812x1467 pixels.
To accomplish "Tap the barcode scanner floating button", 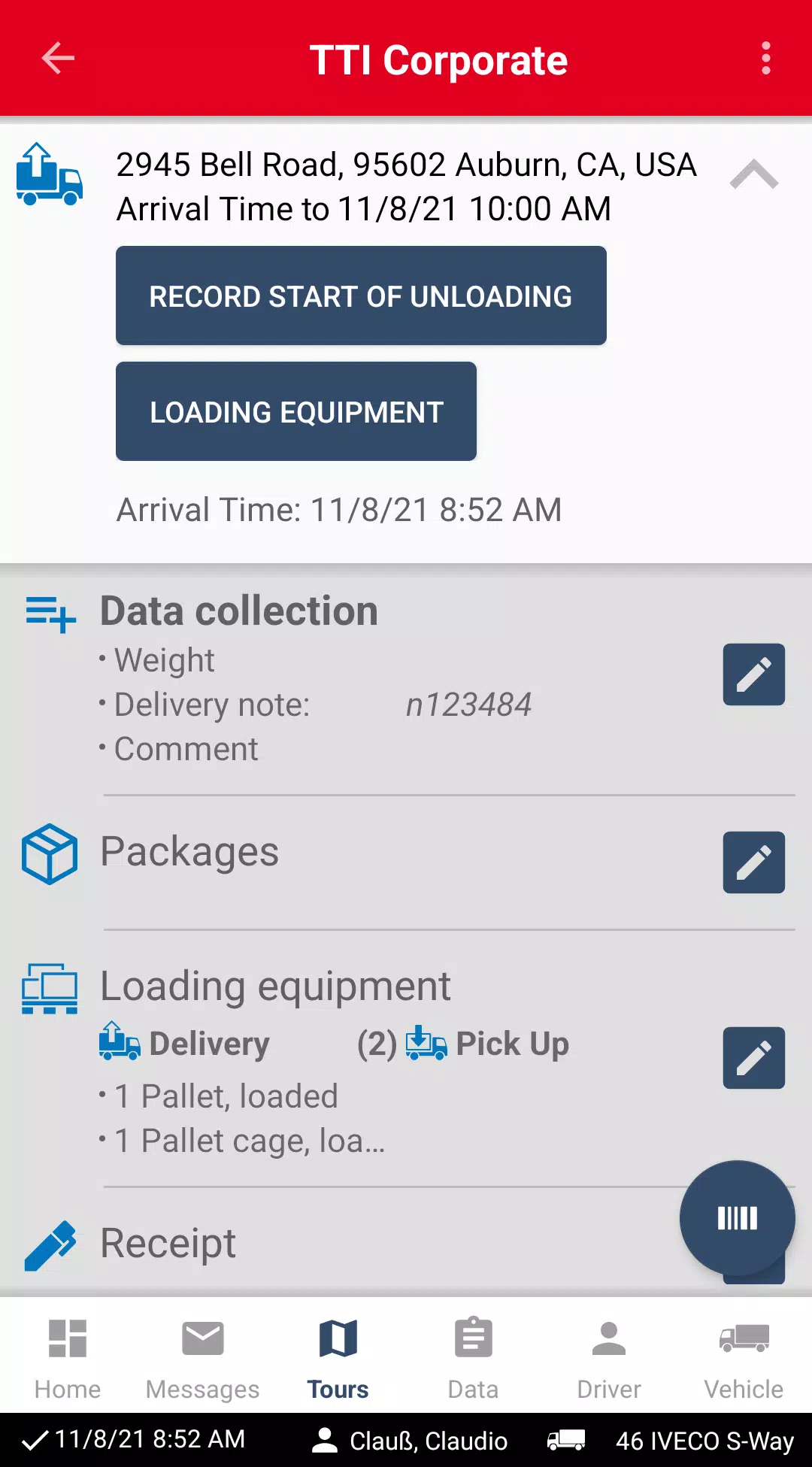I will point(738,1218).
